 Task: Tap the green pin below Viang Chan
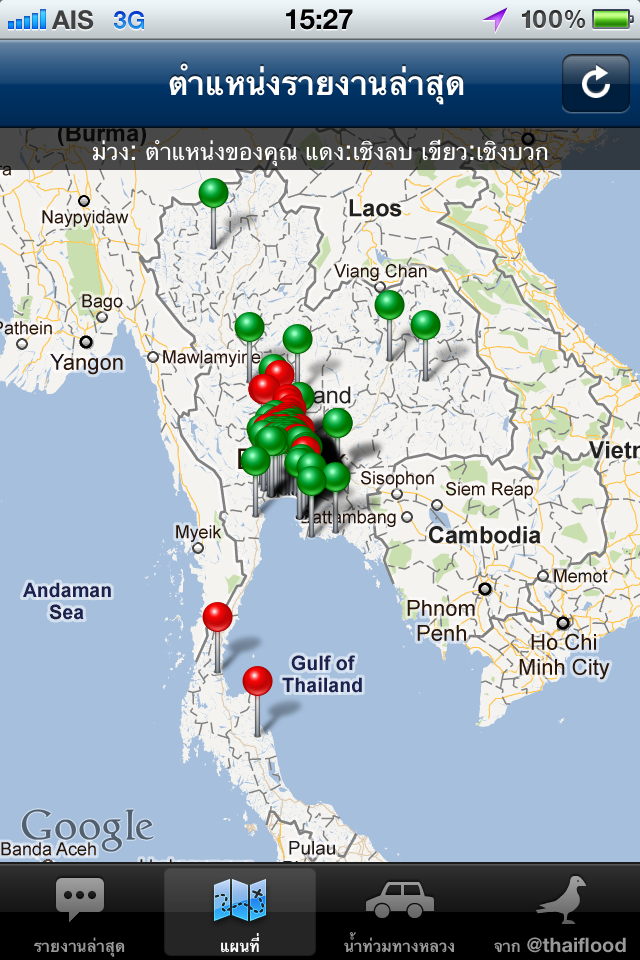tap(389, 305)
